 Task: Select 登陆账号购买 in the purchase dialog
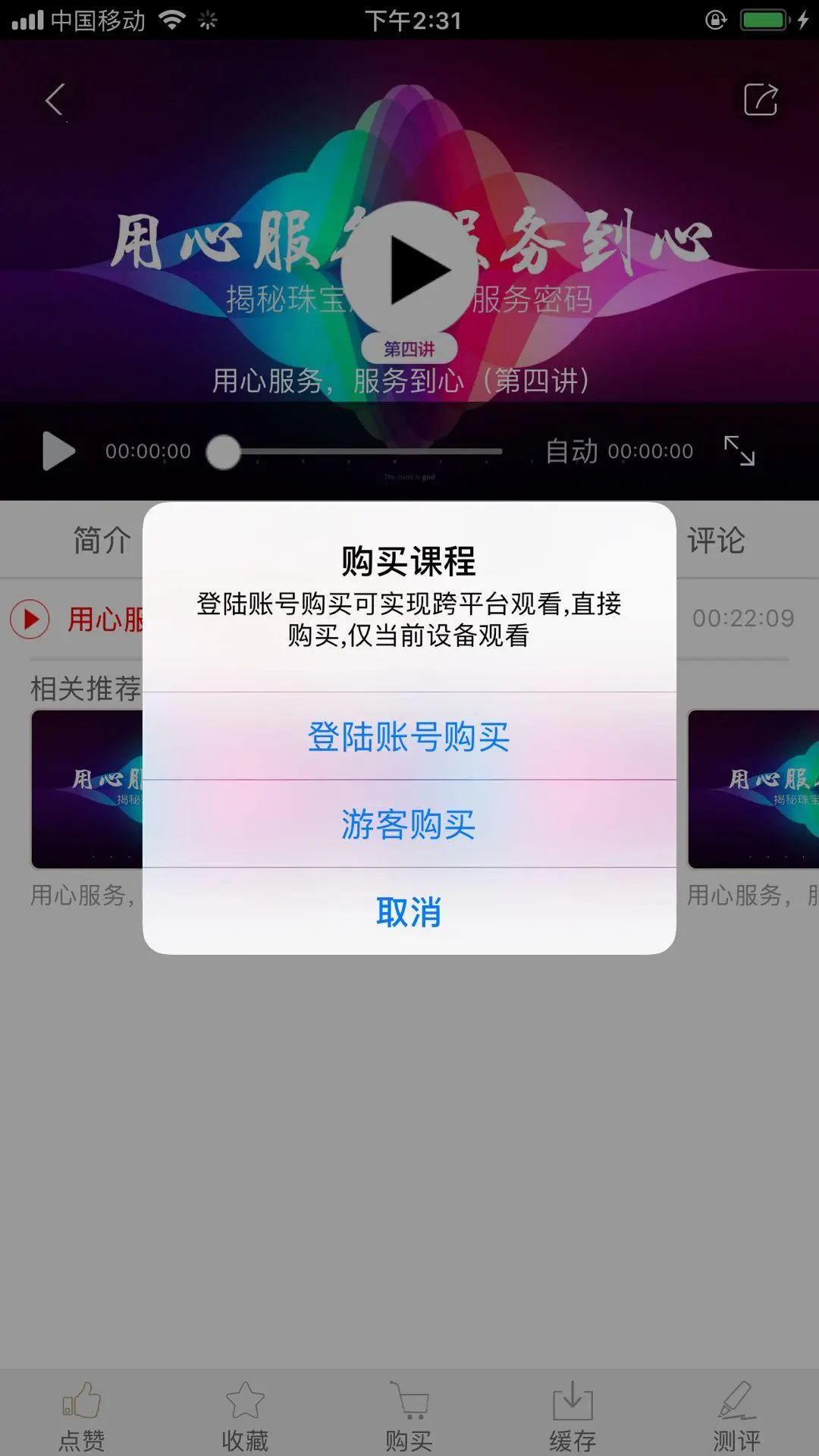click(409, 736)
